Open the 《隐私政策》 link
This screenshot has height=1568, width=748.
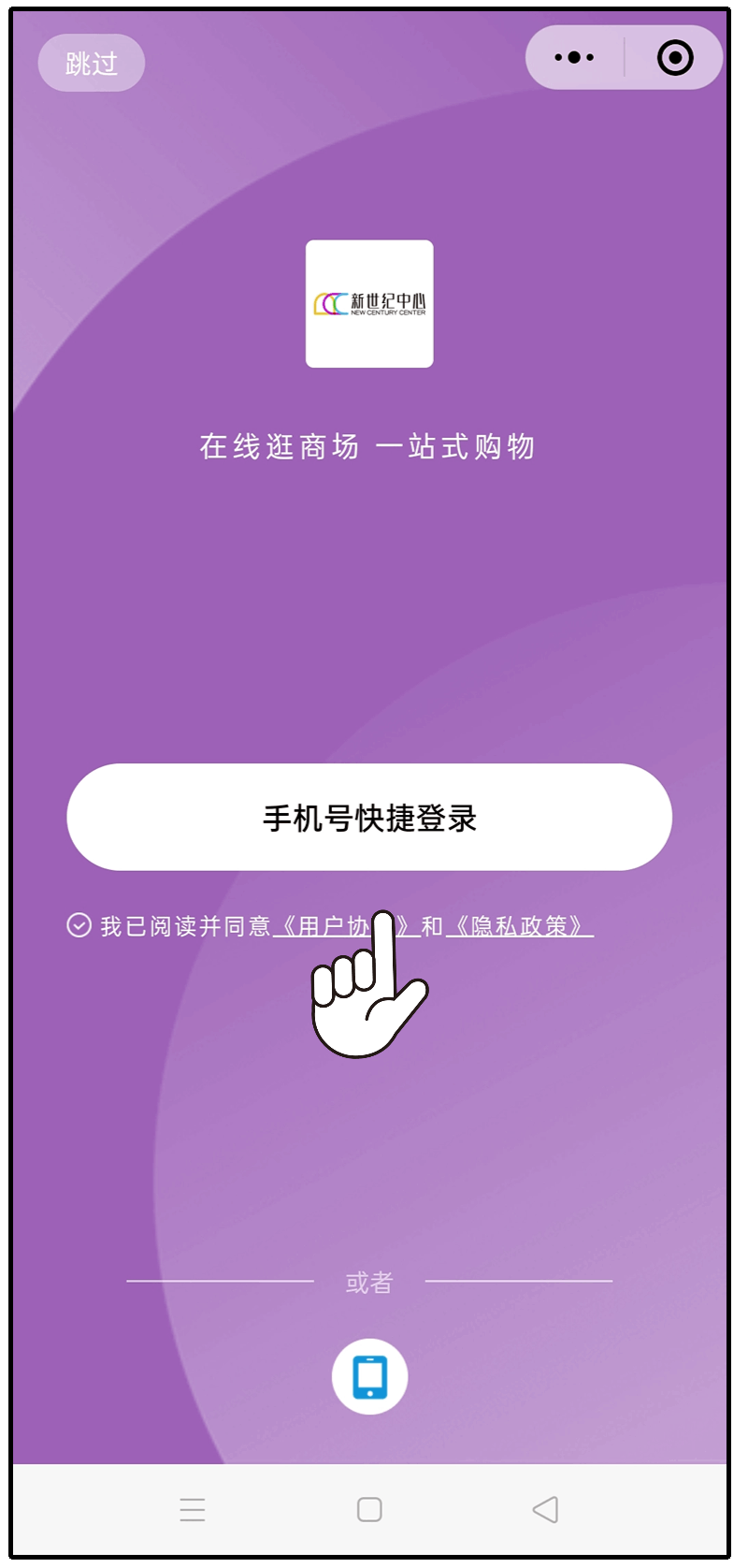tap(519, 927)
